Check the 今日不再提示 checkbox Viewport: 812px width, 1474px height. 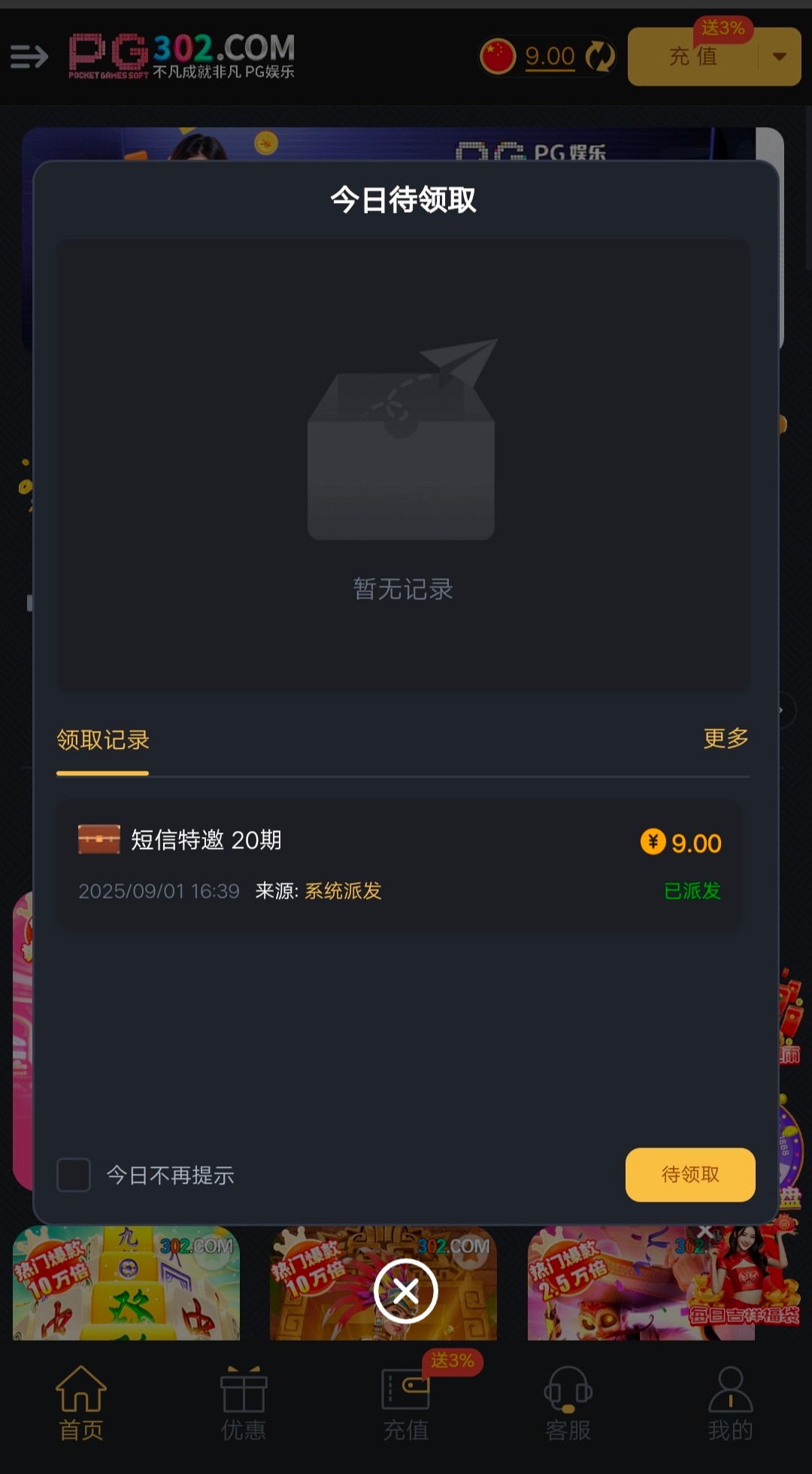pyautogui.click(x=74, y=1175)
